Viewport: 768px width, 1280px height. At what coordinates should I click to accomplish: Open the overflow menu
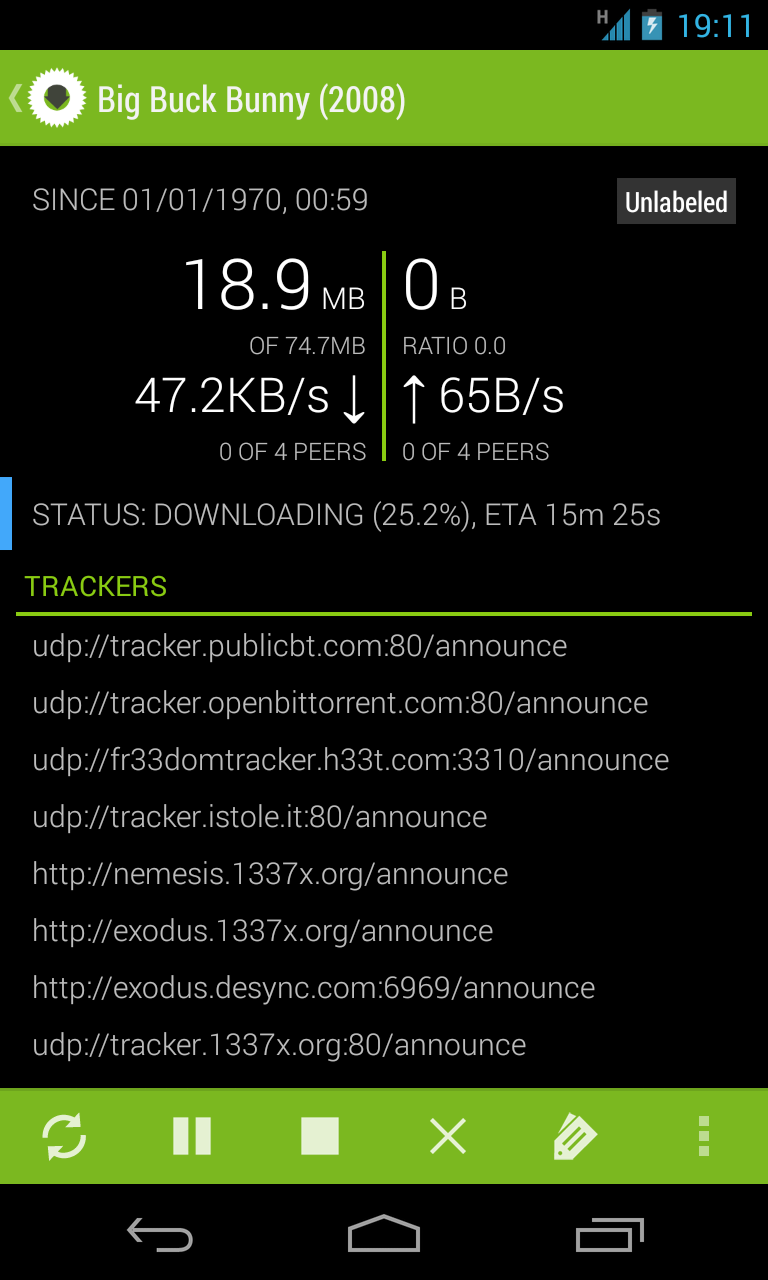(704, 1136)
